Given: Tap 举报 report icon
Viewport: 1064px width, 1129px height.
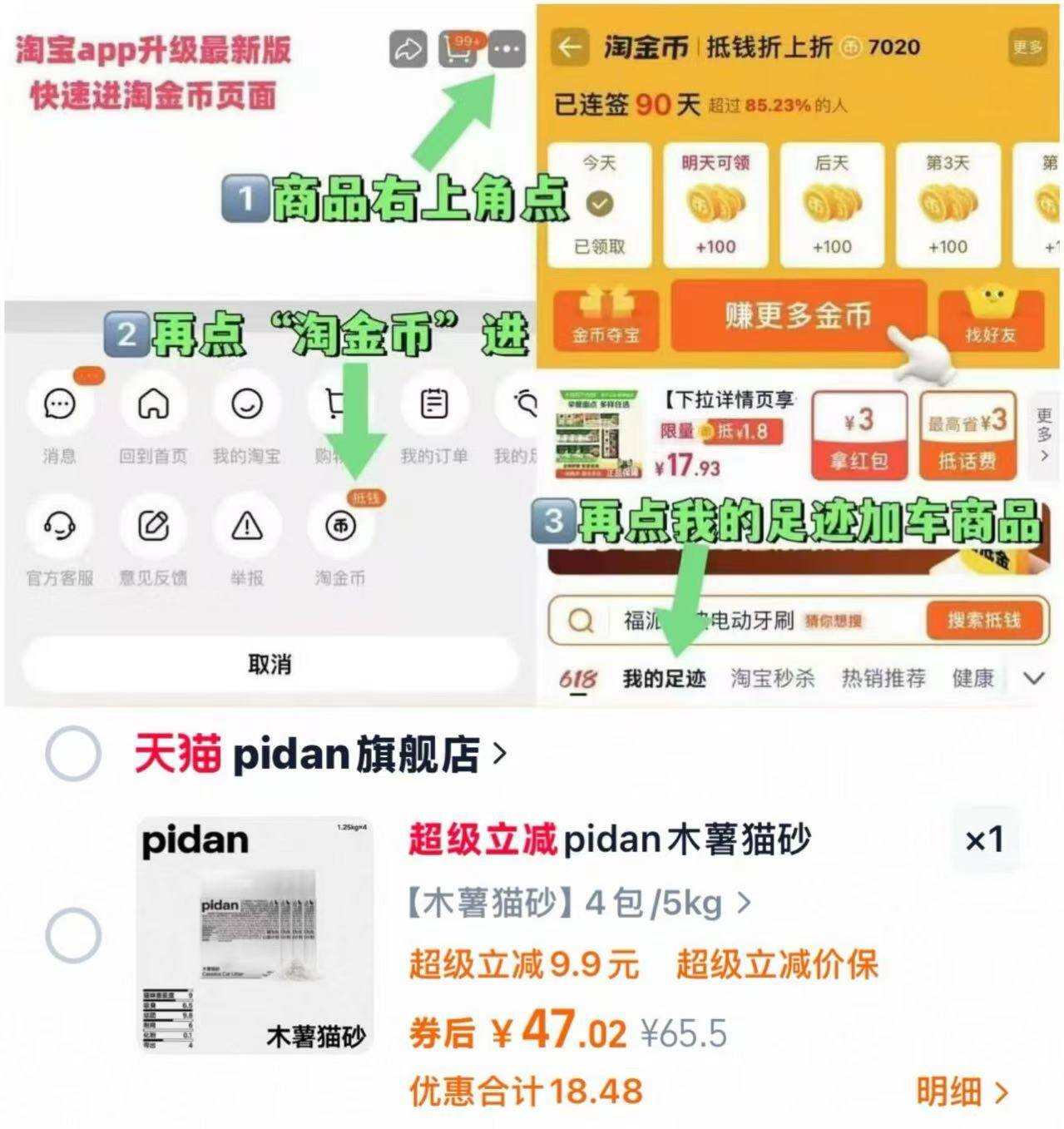Looking at the screenshot, I should click(247, 525).
